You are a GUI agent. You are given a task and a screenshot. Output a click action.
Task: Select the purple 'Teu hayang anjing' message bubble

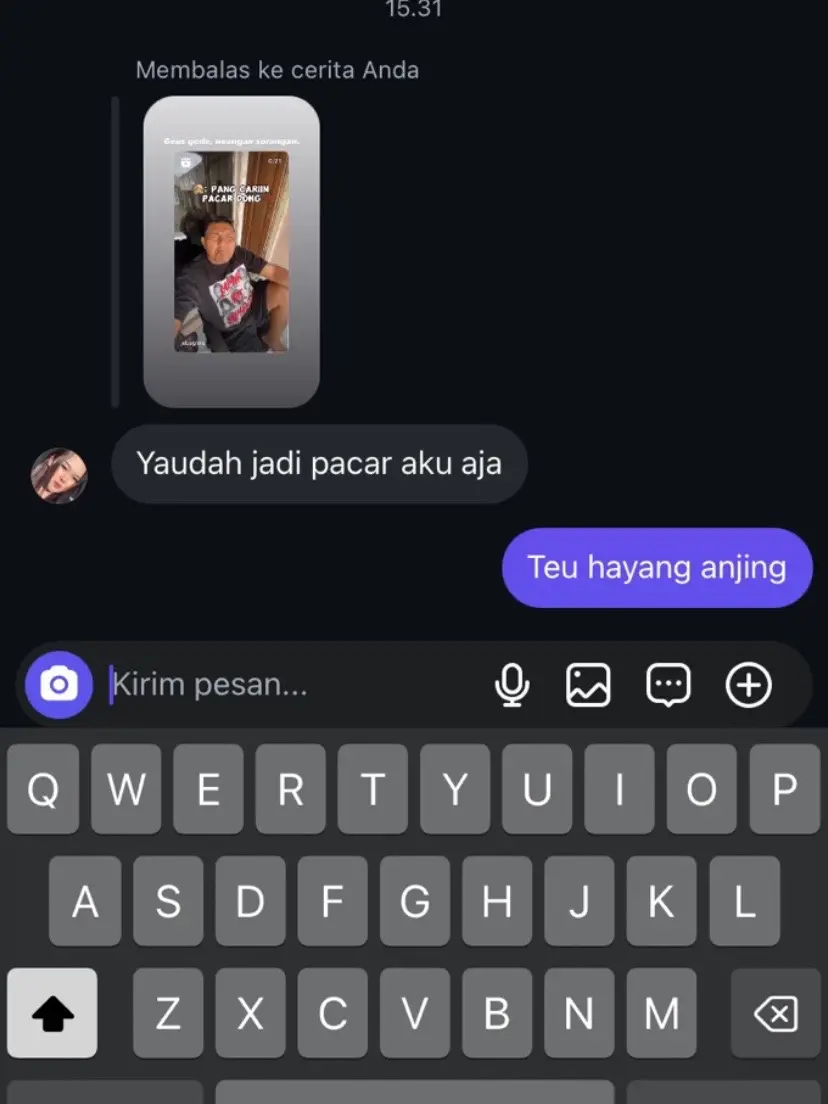[x=655, y=567]
